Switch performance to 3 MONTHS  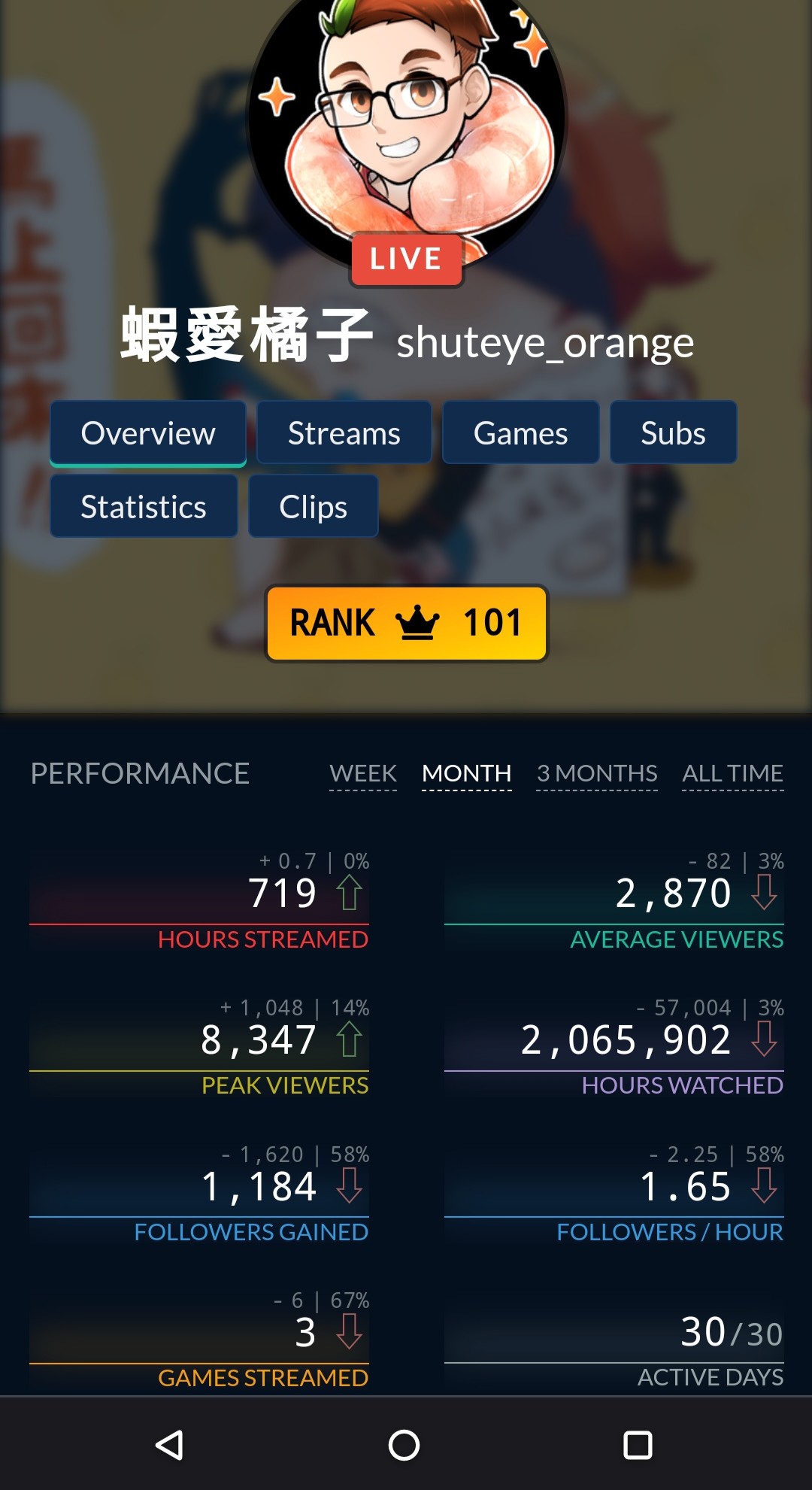[x=597, y=773]
